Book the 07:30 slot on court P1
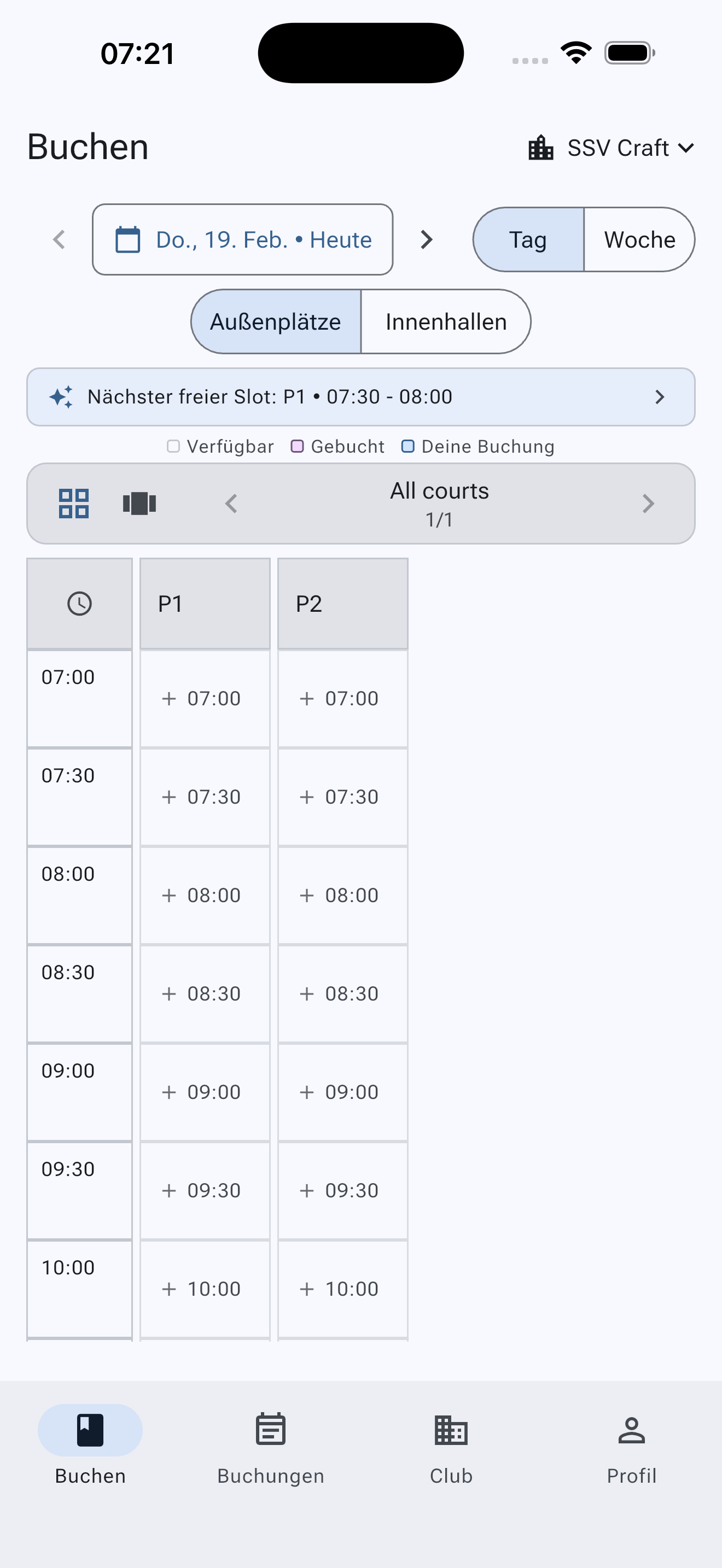The height and width of the screenshot is (1568, 722). 205,796
